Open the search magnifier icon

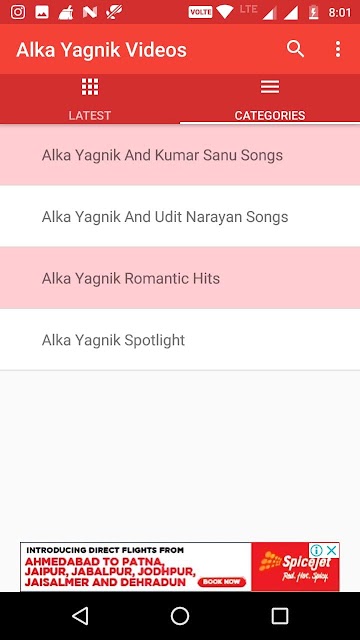tap(295, 49)
